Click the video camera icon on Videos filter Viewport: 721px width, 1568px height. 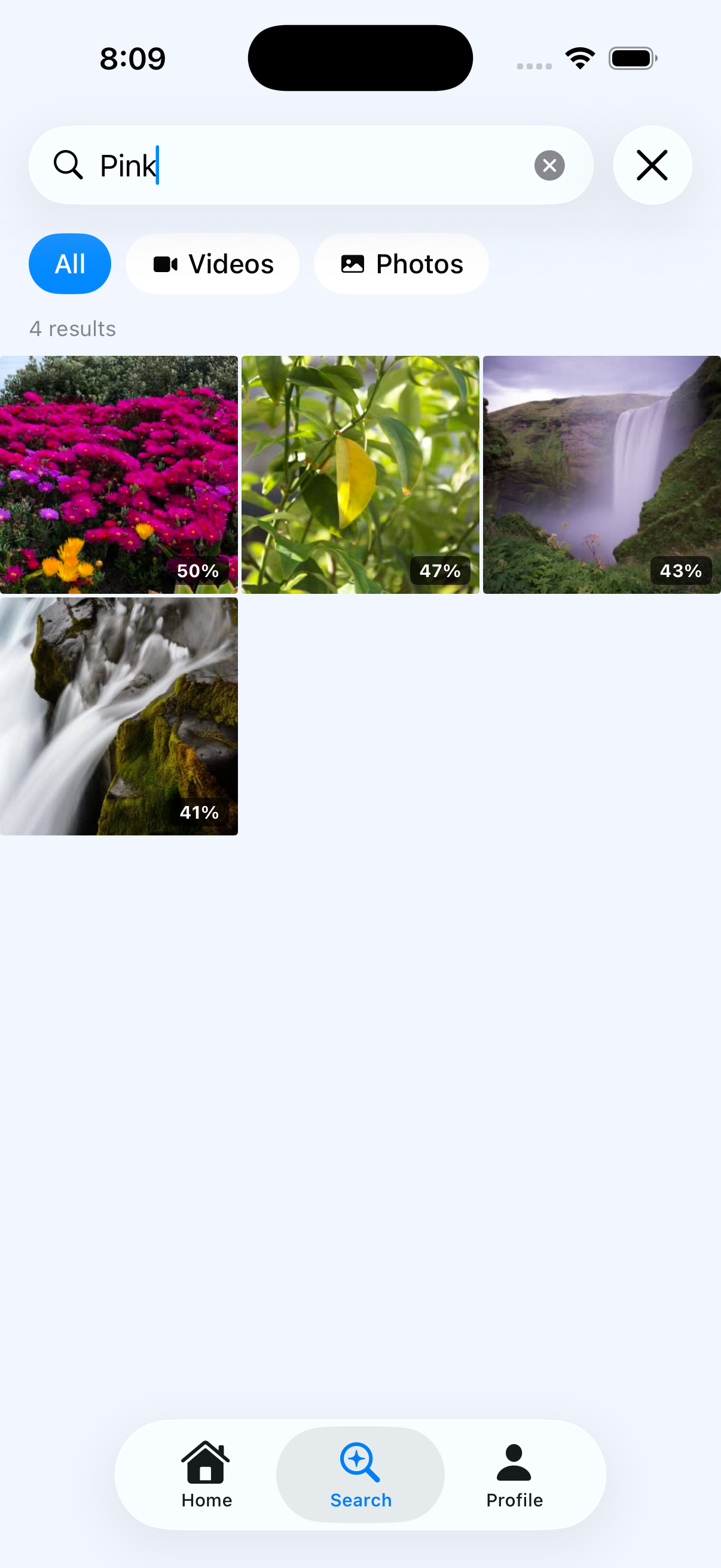pos(166,264)
